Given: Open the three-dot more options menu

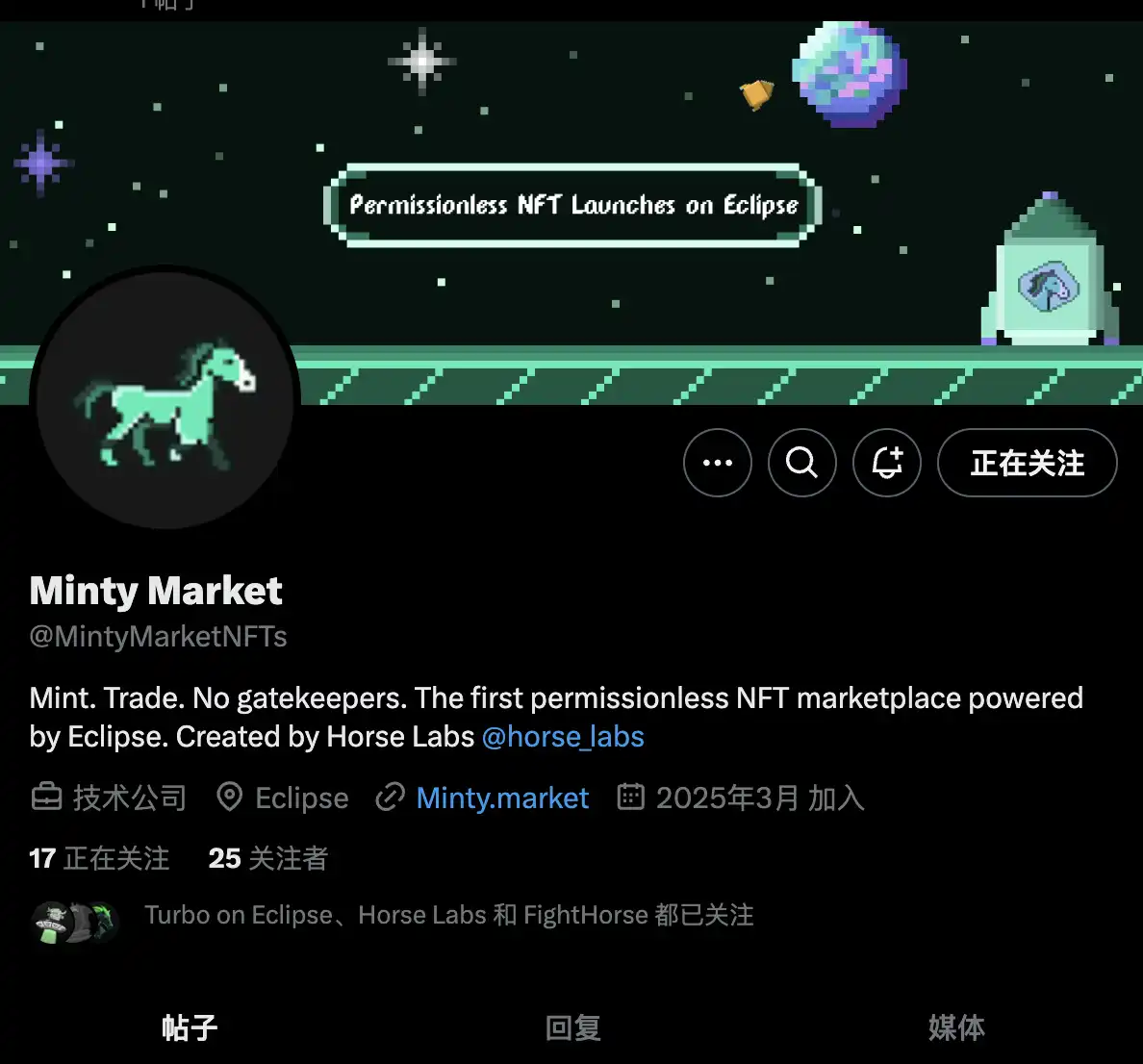Looking at the screenshot, I should [718, 463].
